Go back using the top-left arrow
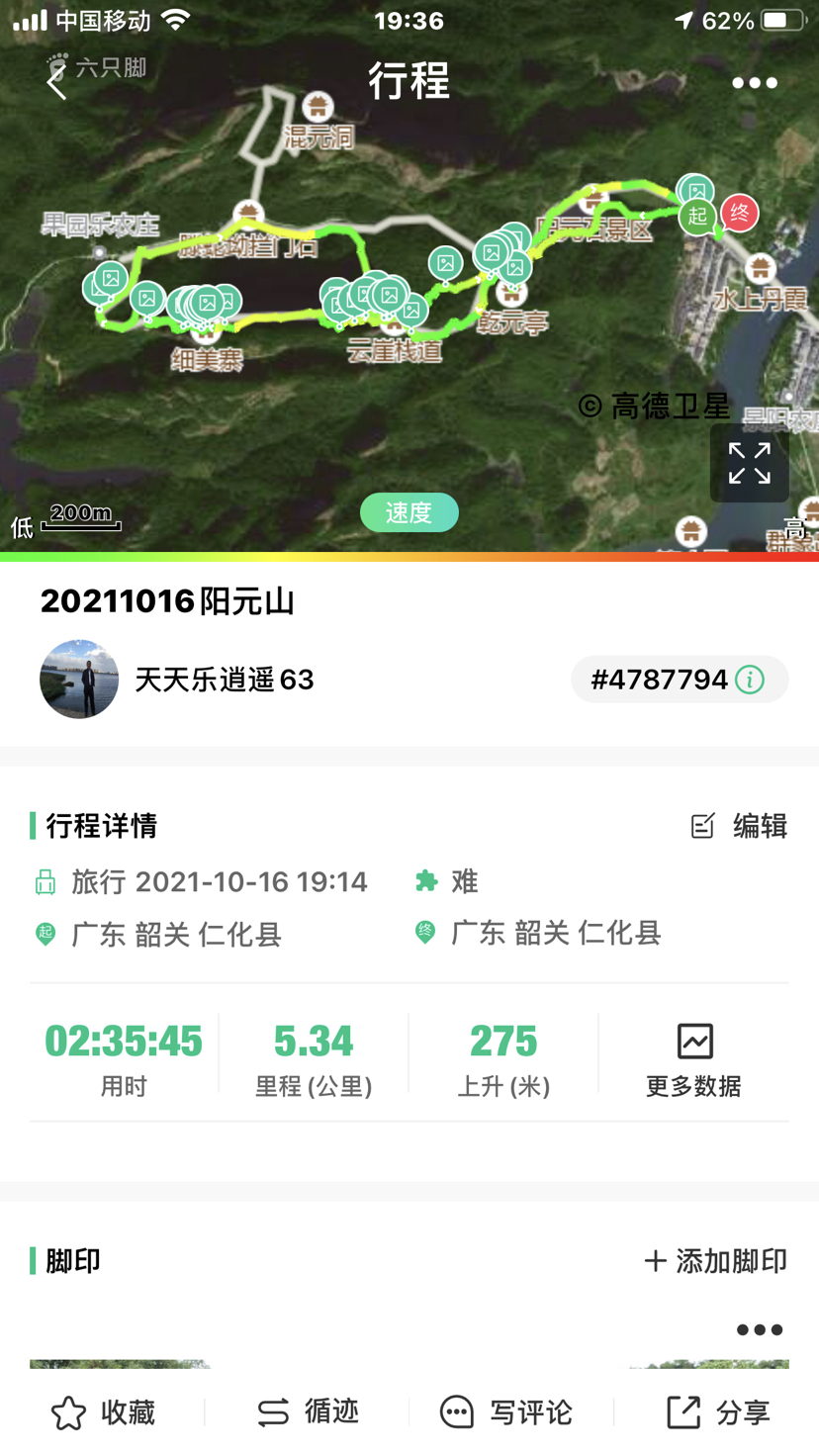This screenshot has width=819, height=1456. (x=56, y=83)
